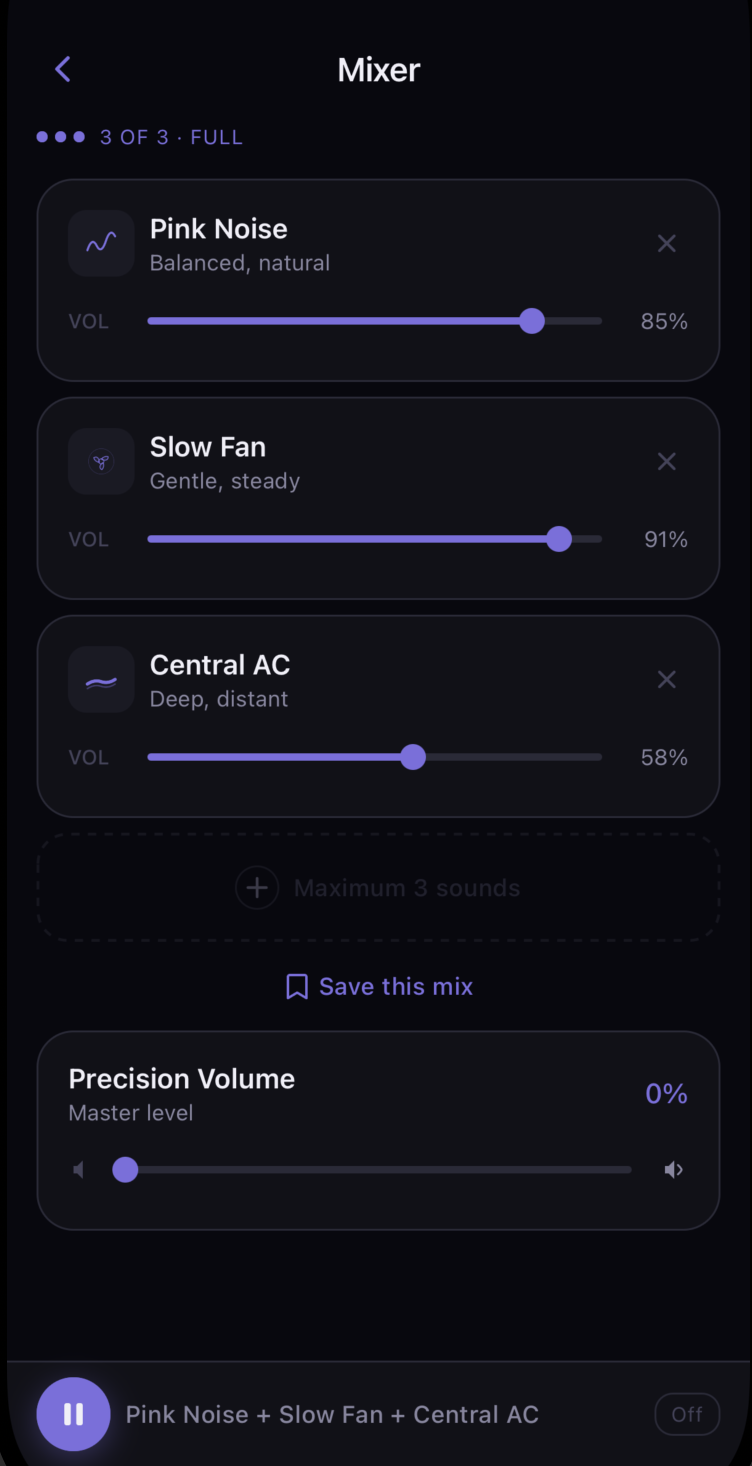Remove Slow Fan from the mix

click(x=666, y=461)
